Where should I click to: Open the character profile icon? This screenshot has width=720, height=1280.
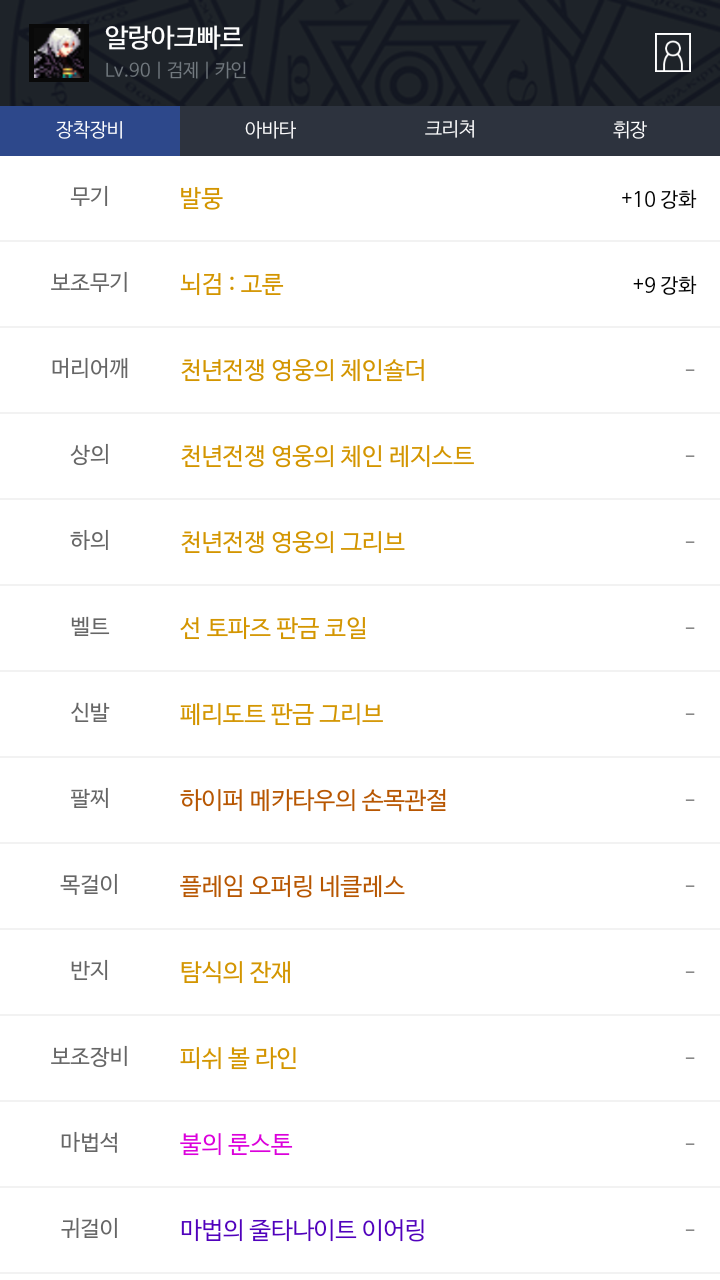(x=673, y=52)
